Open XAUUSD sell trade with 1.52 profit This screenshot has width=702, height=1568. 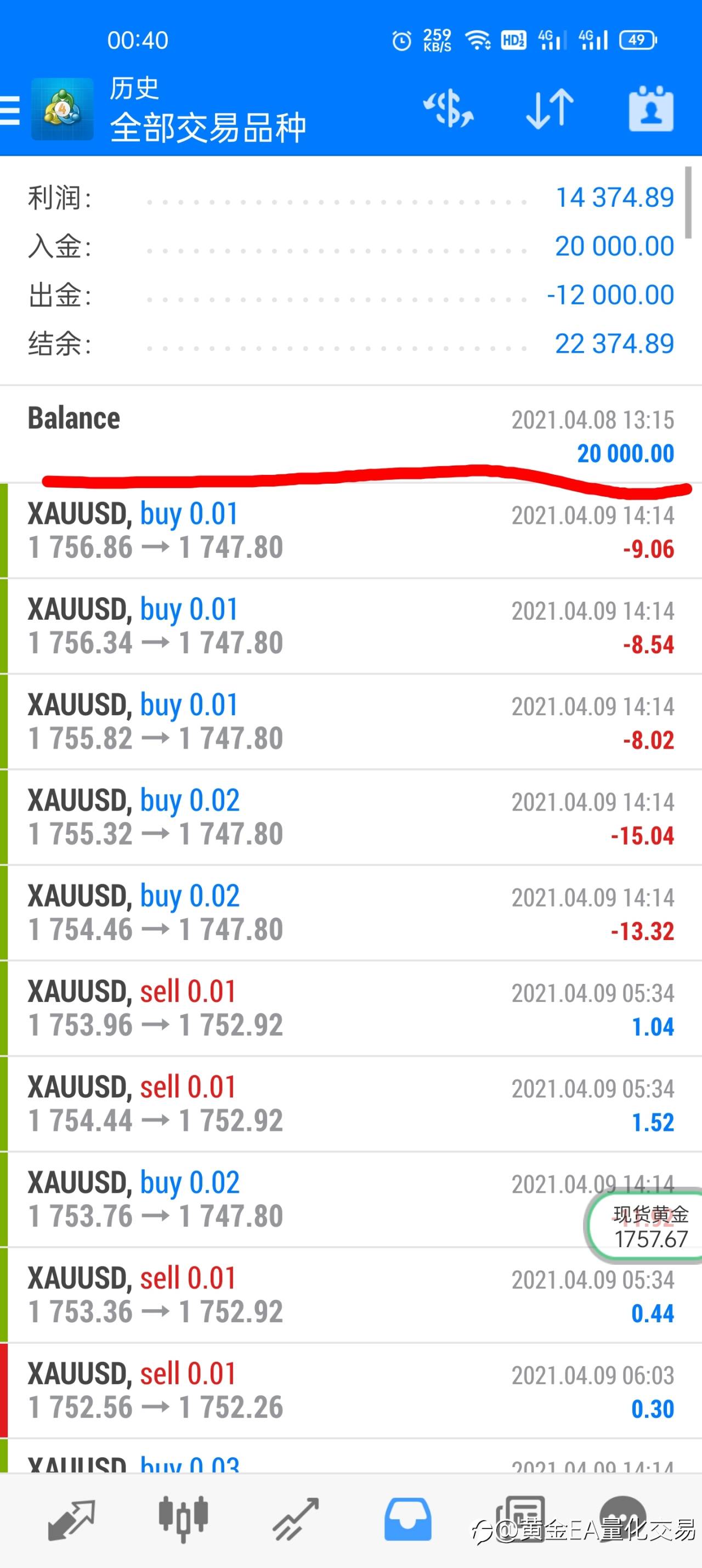(350, 1104)
